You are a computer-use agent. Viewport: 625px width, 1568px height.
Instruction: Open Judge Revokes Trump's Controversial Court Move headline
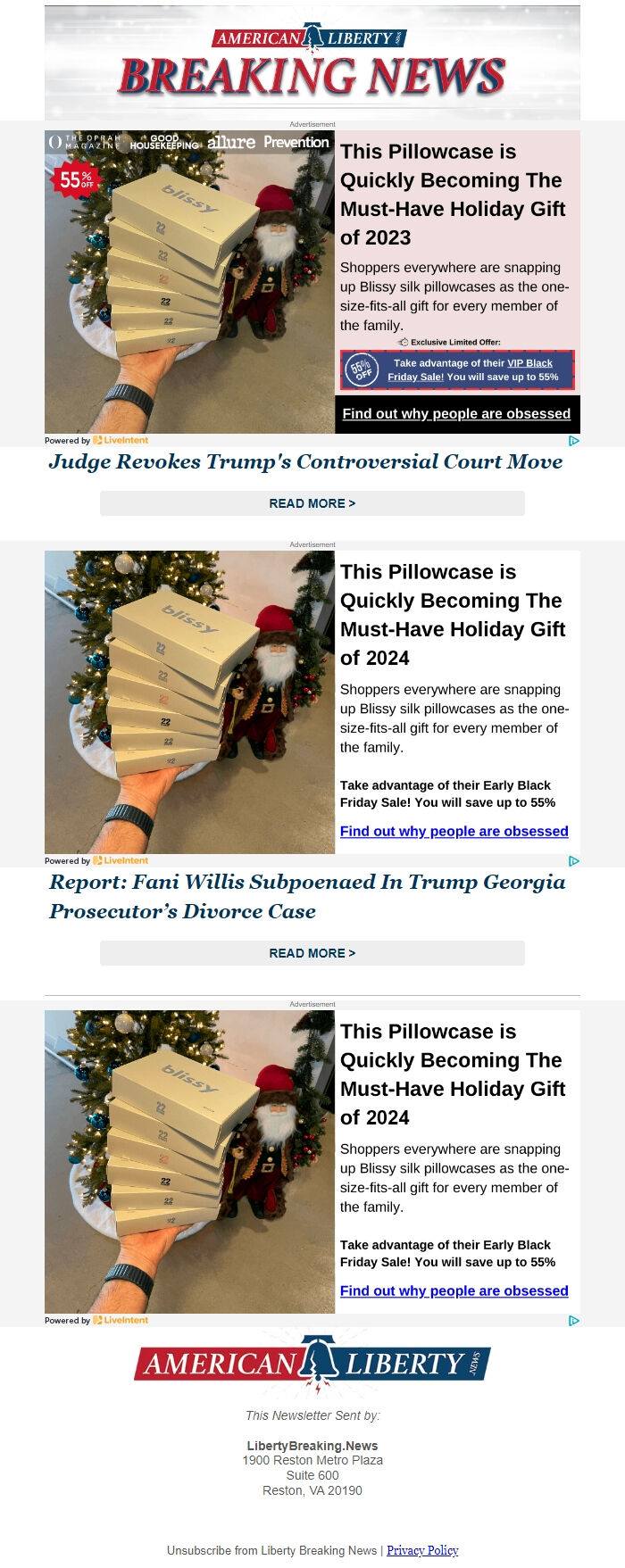pos(305,462)
